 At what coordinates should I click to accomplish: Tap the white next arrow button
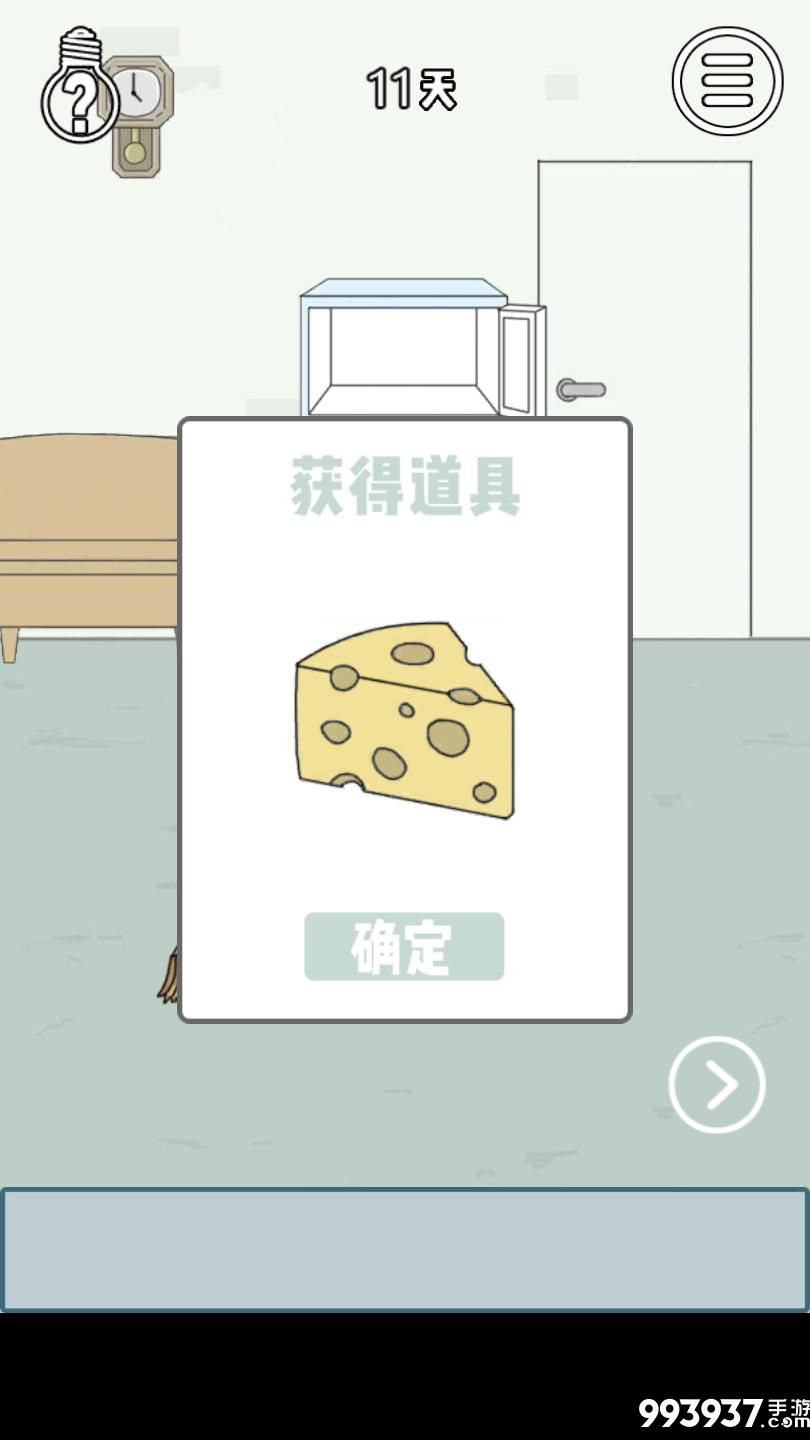click(x=716, y=1085)
